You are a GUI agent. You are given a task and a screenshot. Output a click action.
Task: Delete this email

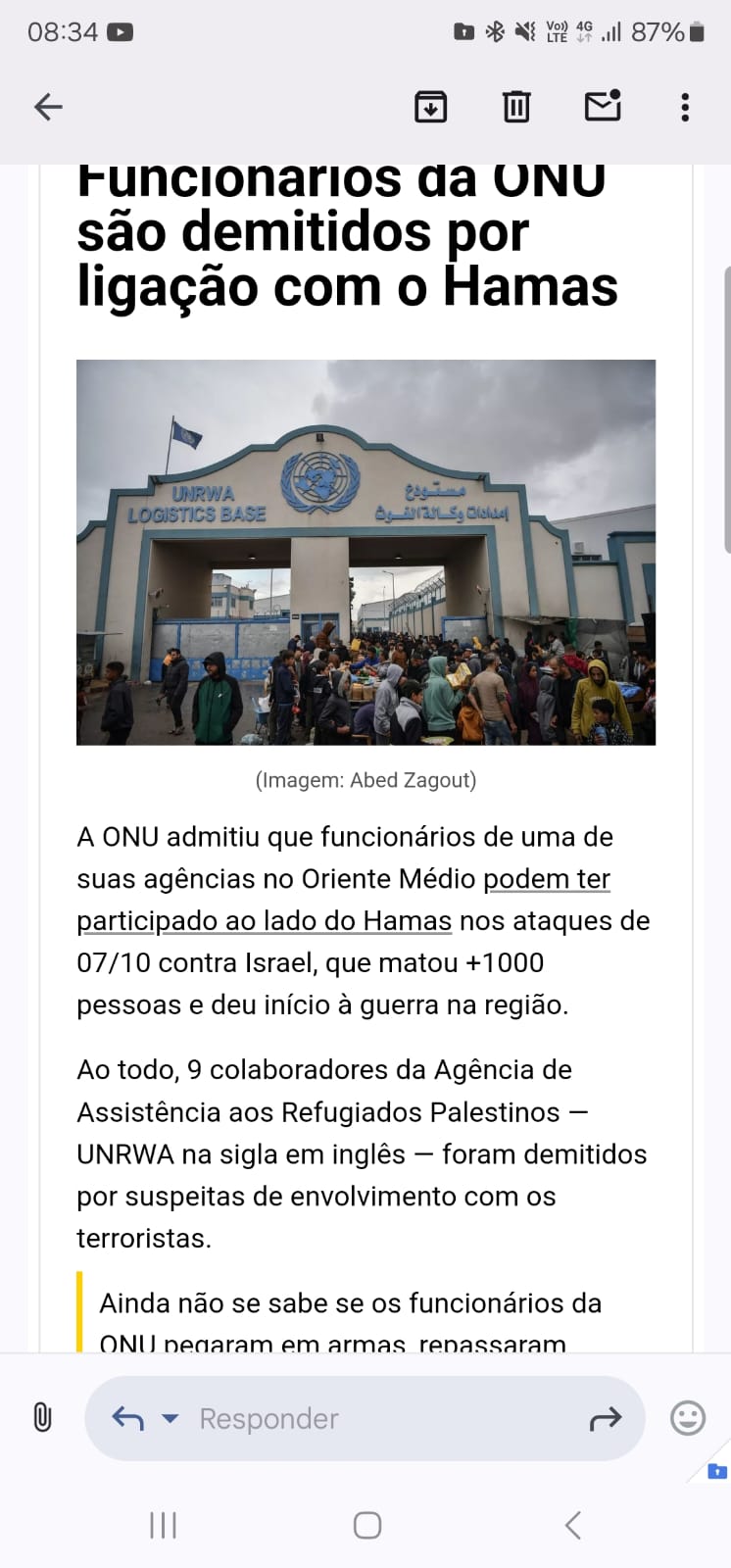516,106
